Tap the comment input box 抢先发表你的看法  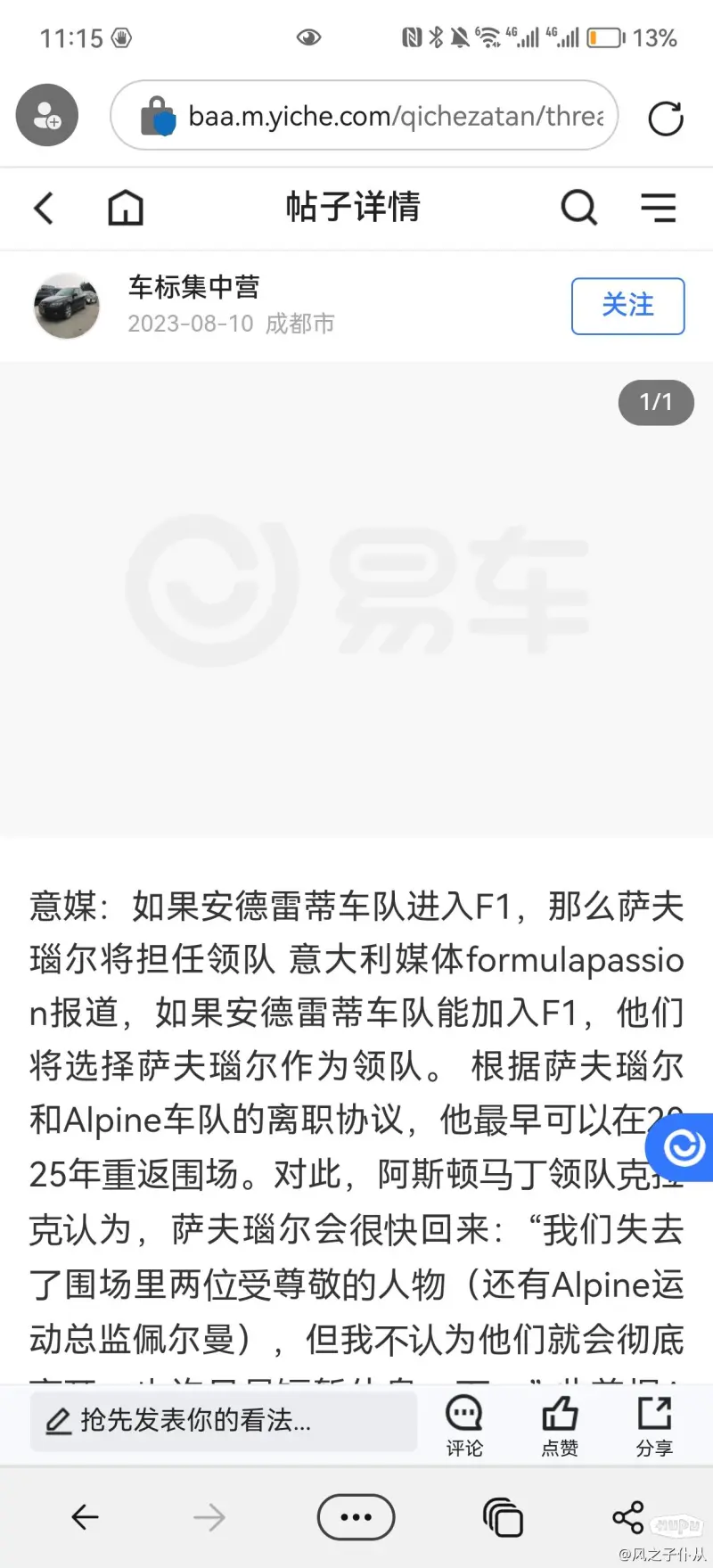click(x=223, y=1421)
